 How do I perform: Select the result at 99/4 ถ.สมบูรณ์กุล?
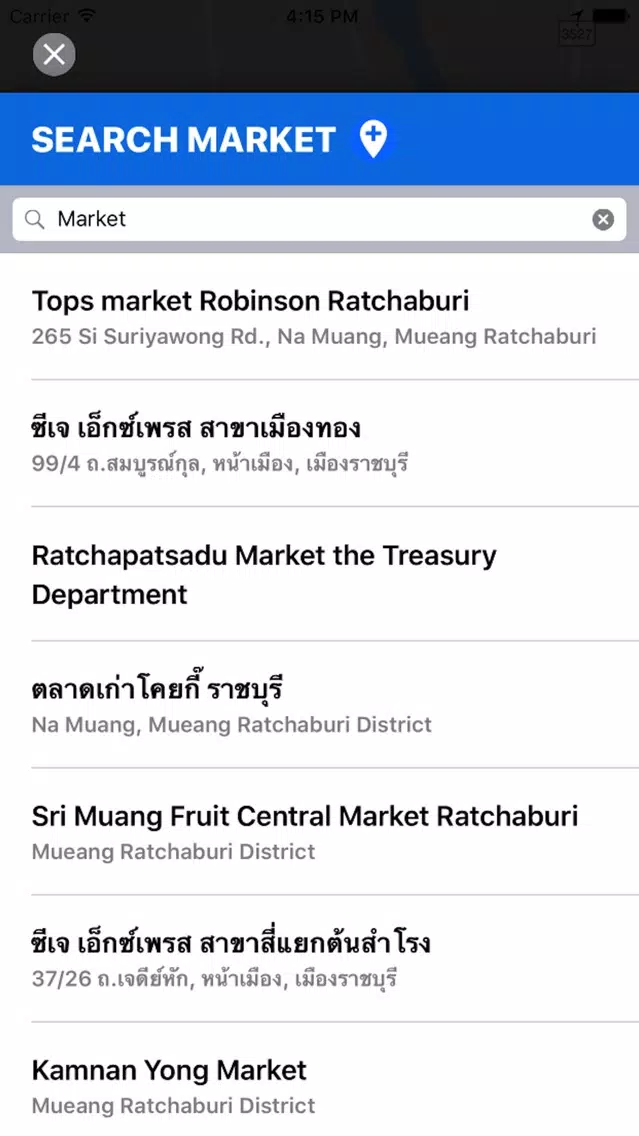pyautogui.click(x=320, y=443)
